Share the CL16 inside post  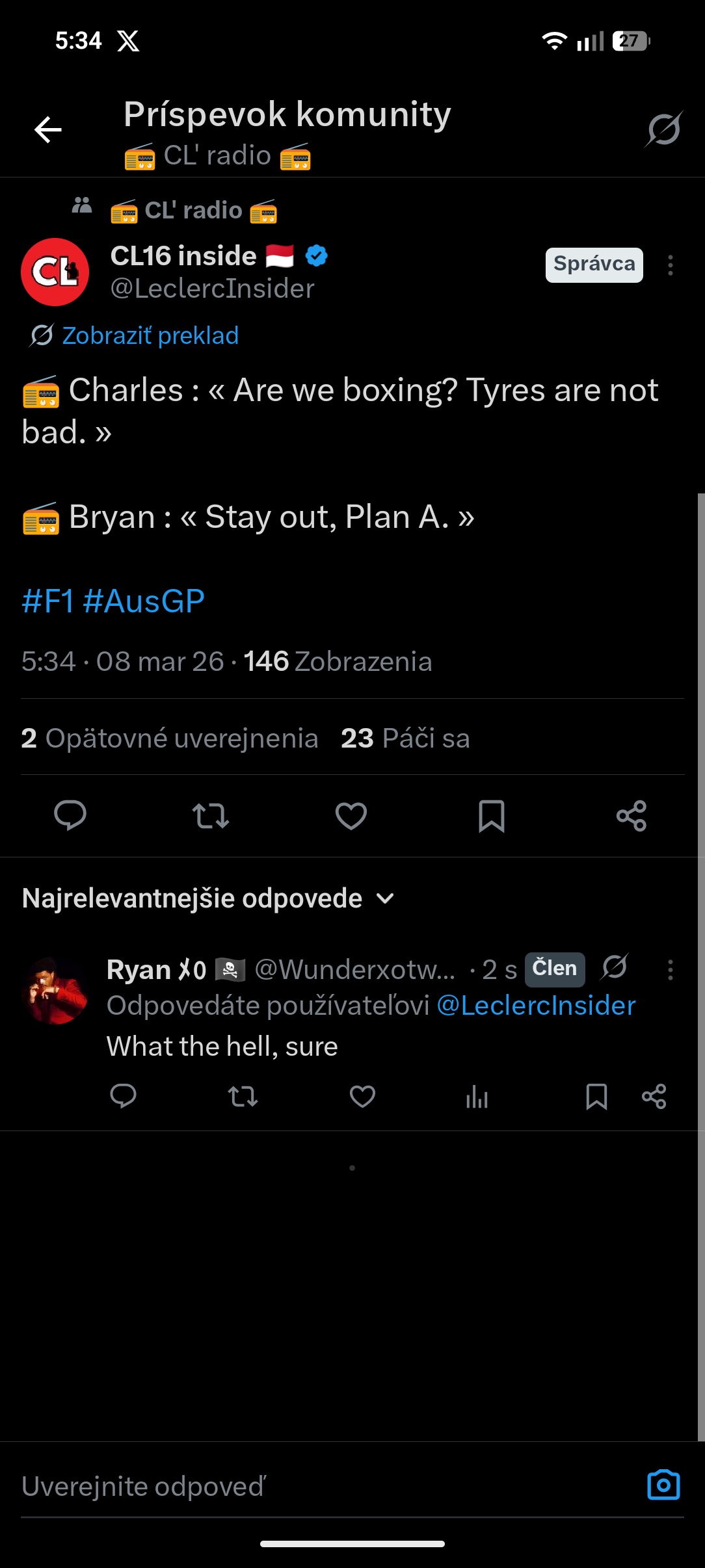coord(632,815)
